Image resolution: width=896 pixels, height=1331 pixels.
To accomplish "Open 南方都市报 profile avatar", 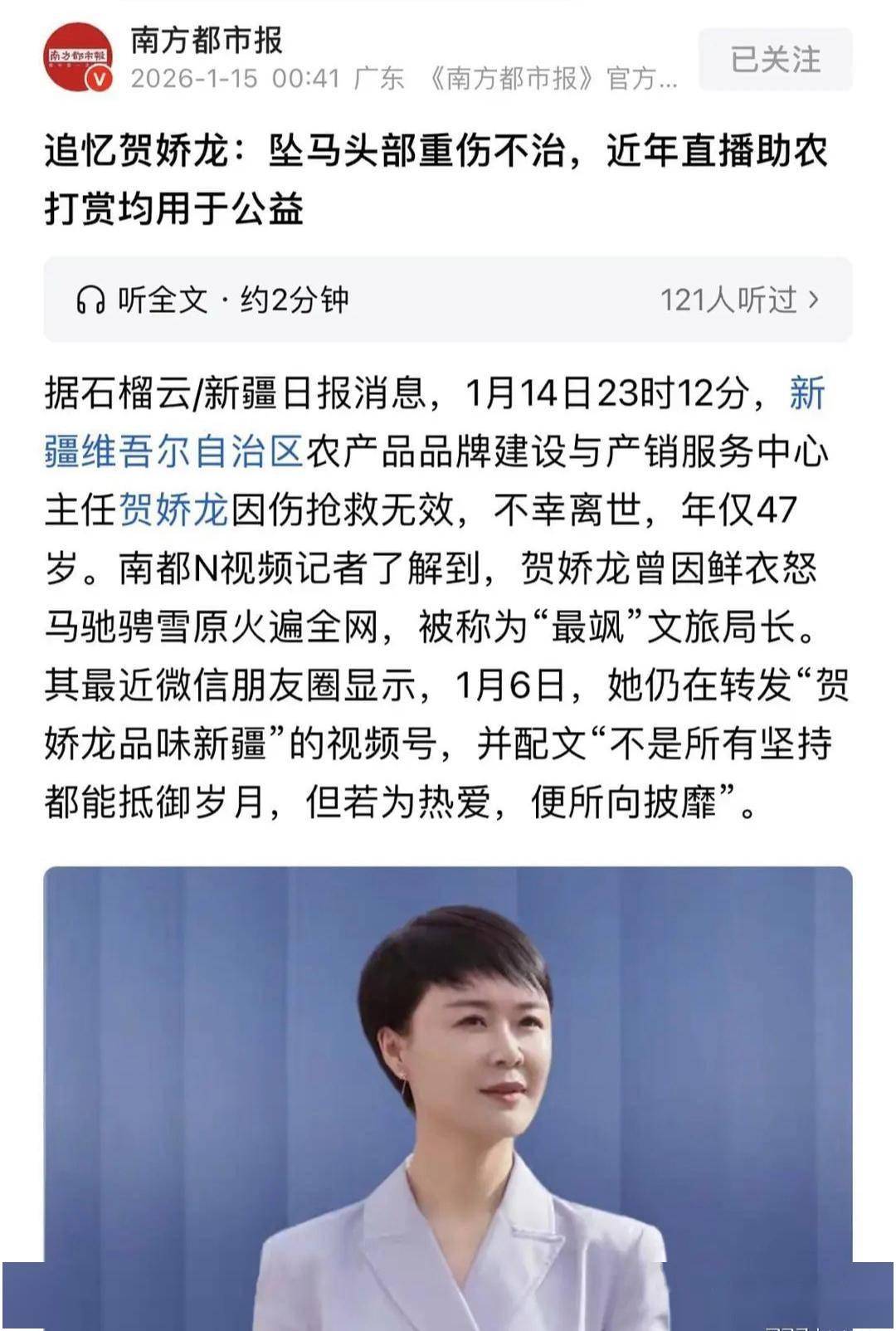I will tap(78, 57).
